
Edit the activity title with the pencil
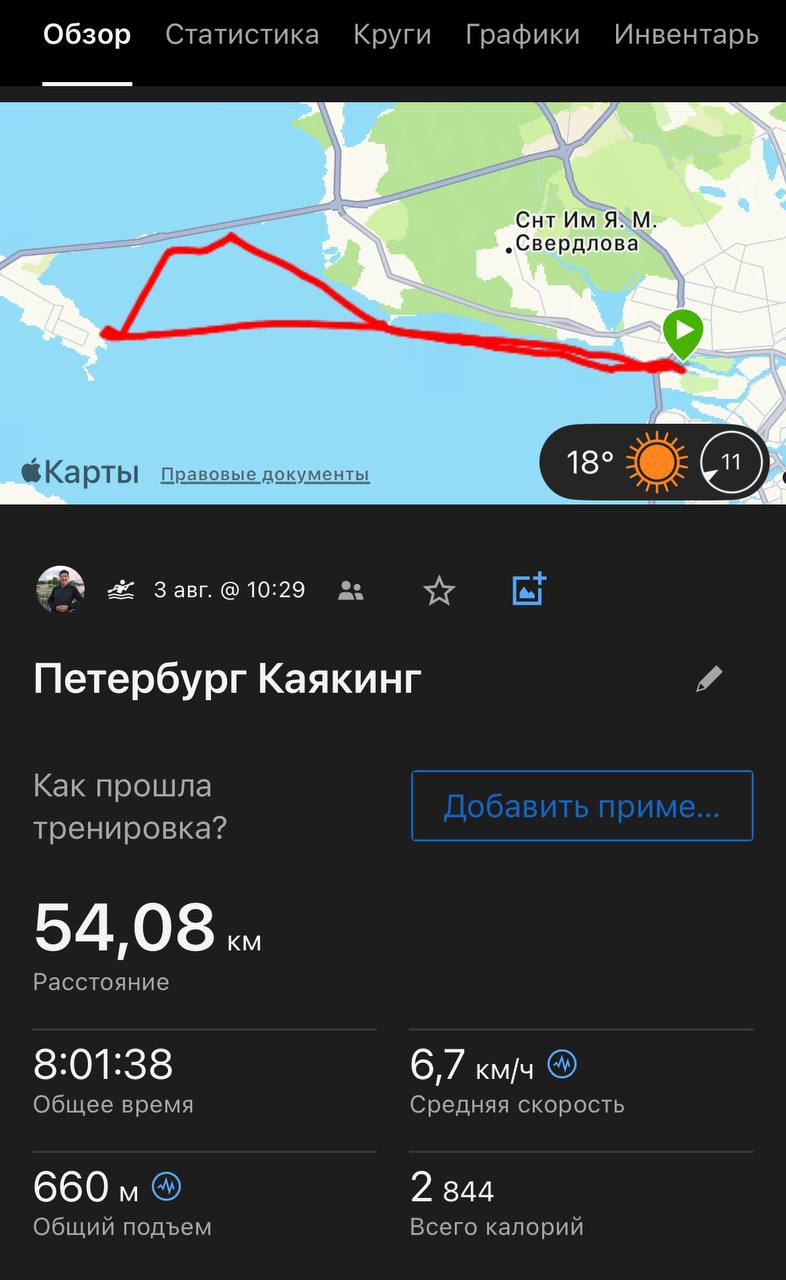[709, 680]
